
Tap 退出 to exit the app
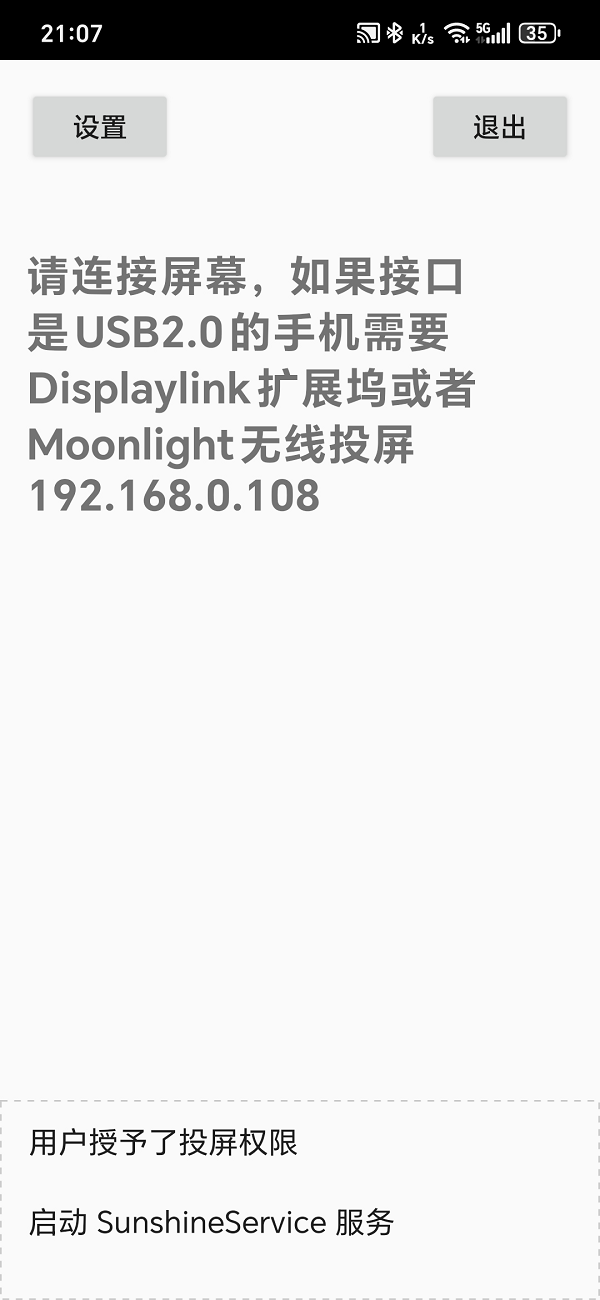point(499,127)
